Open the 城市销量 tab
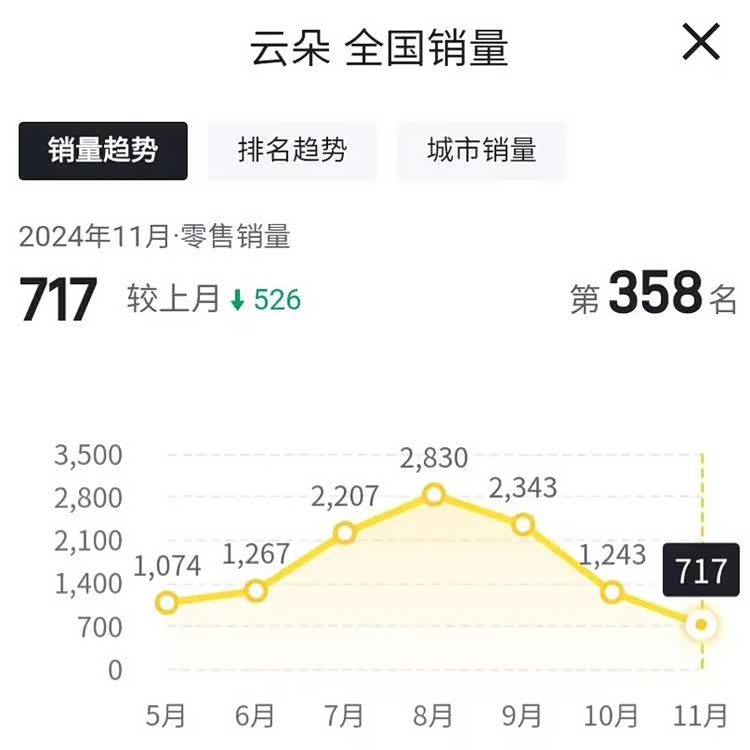The height and width of the screenshot is (750, 750). pos(481,151)
